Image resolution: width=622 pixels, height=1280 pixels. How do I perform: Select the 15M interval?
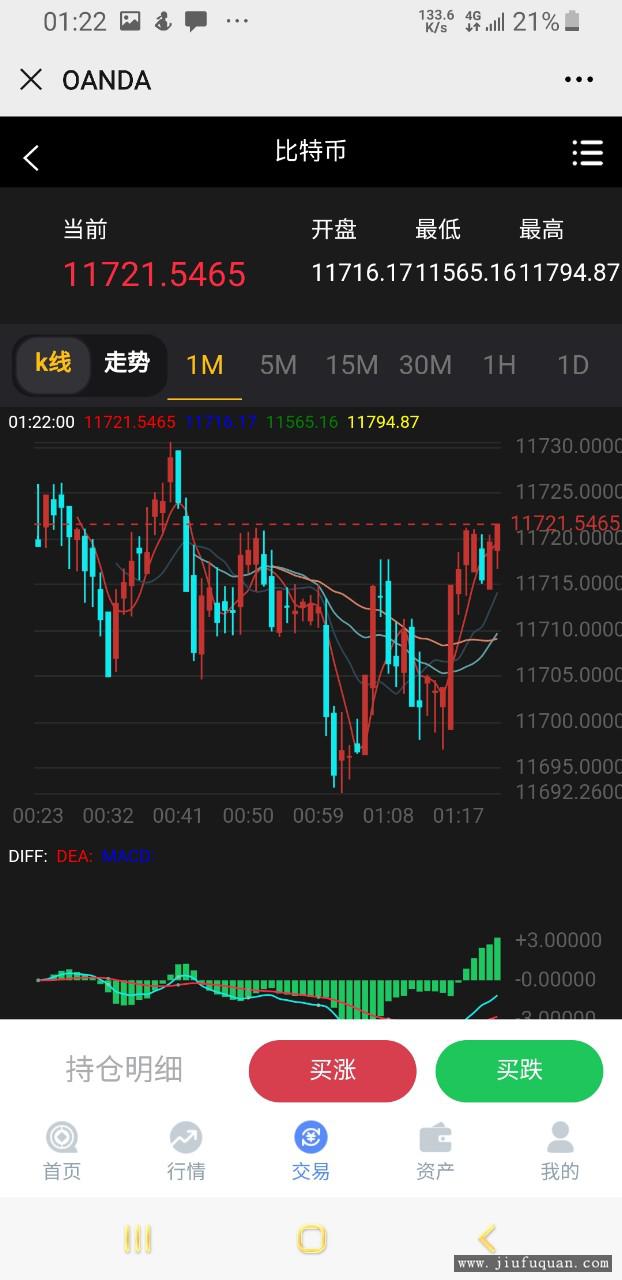[x=351, y=365]
